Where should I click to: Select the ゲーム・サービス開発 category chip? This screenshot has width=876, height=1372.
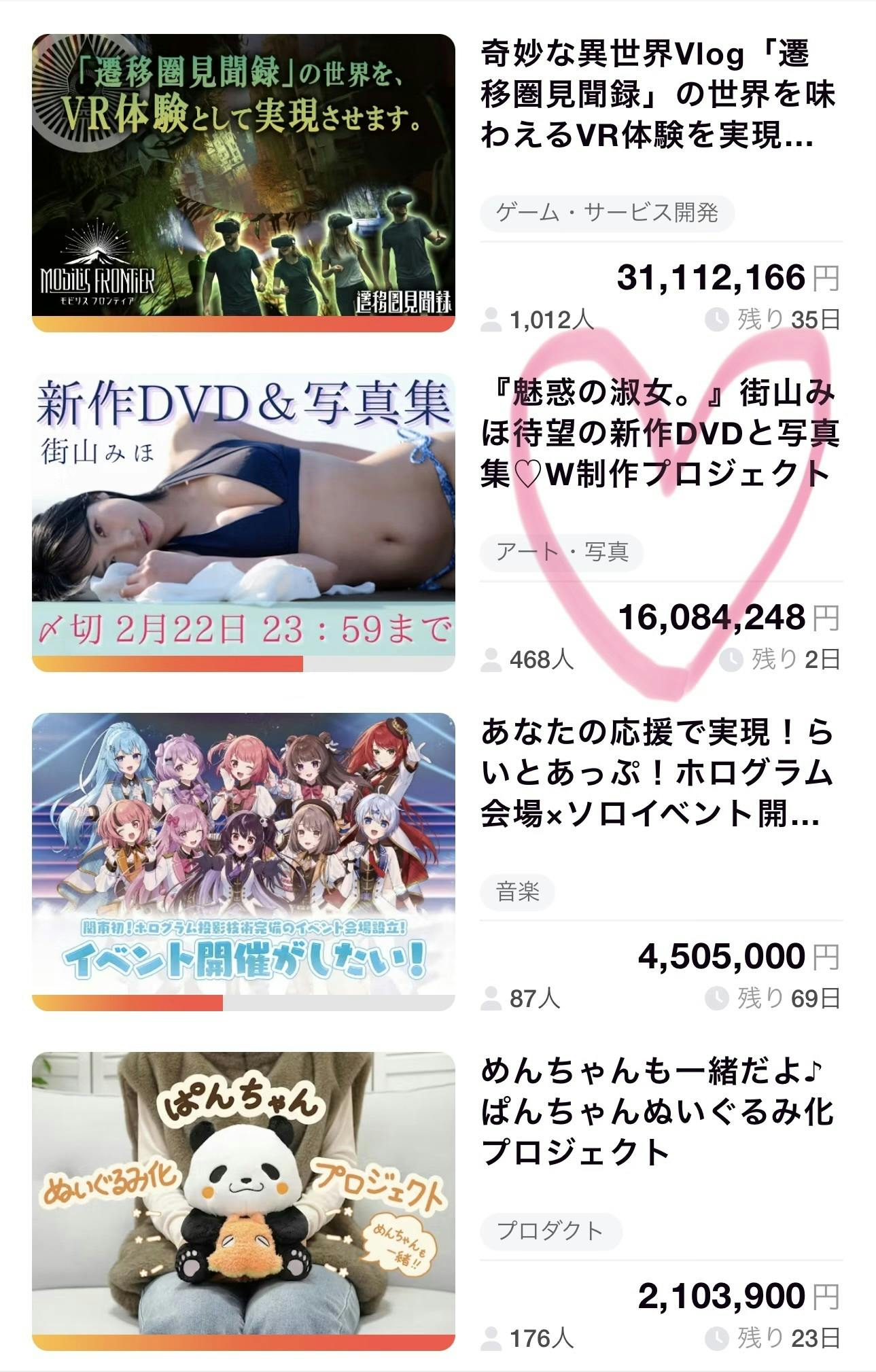point(607,213)
